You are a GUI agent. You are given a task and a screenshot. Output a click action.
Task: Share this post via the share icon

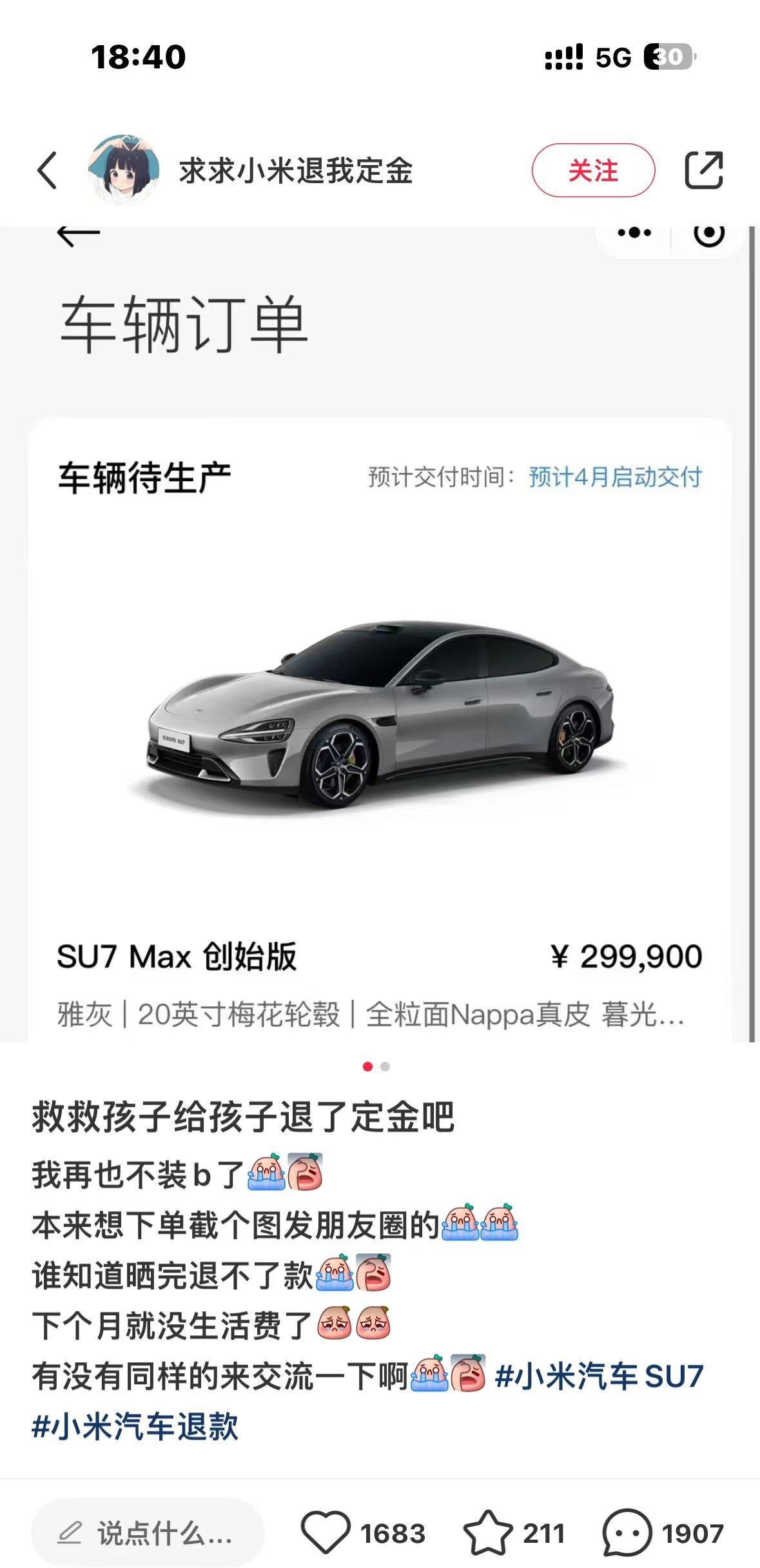pyautogui.click(x=703, y=171)
